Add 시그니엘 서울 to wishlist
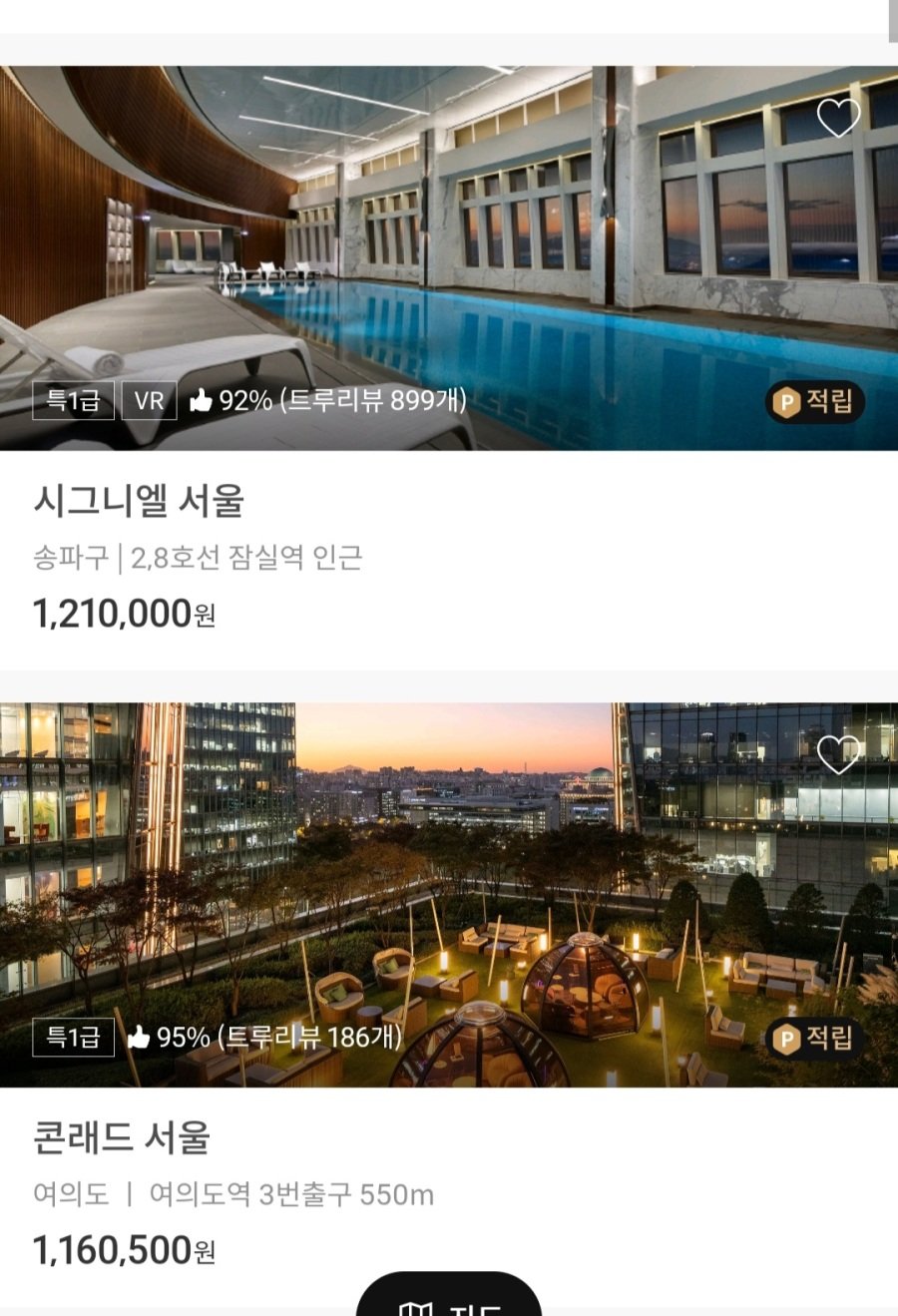 [x=838, y=118]
